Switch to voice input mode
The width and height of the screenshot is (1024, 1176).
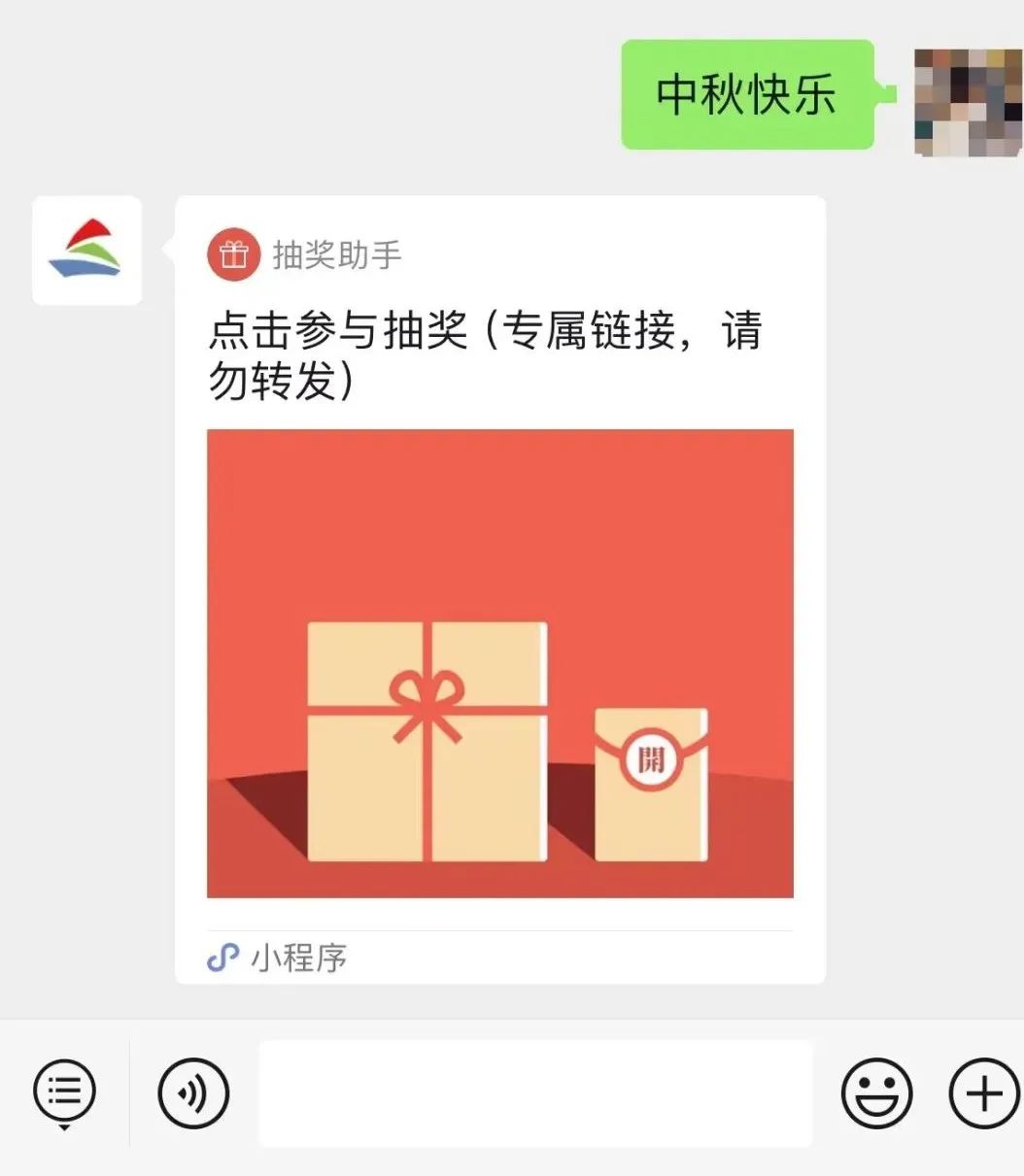point(193,1093)
